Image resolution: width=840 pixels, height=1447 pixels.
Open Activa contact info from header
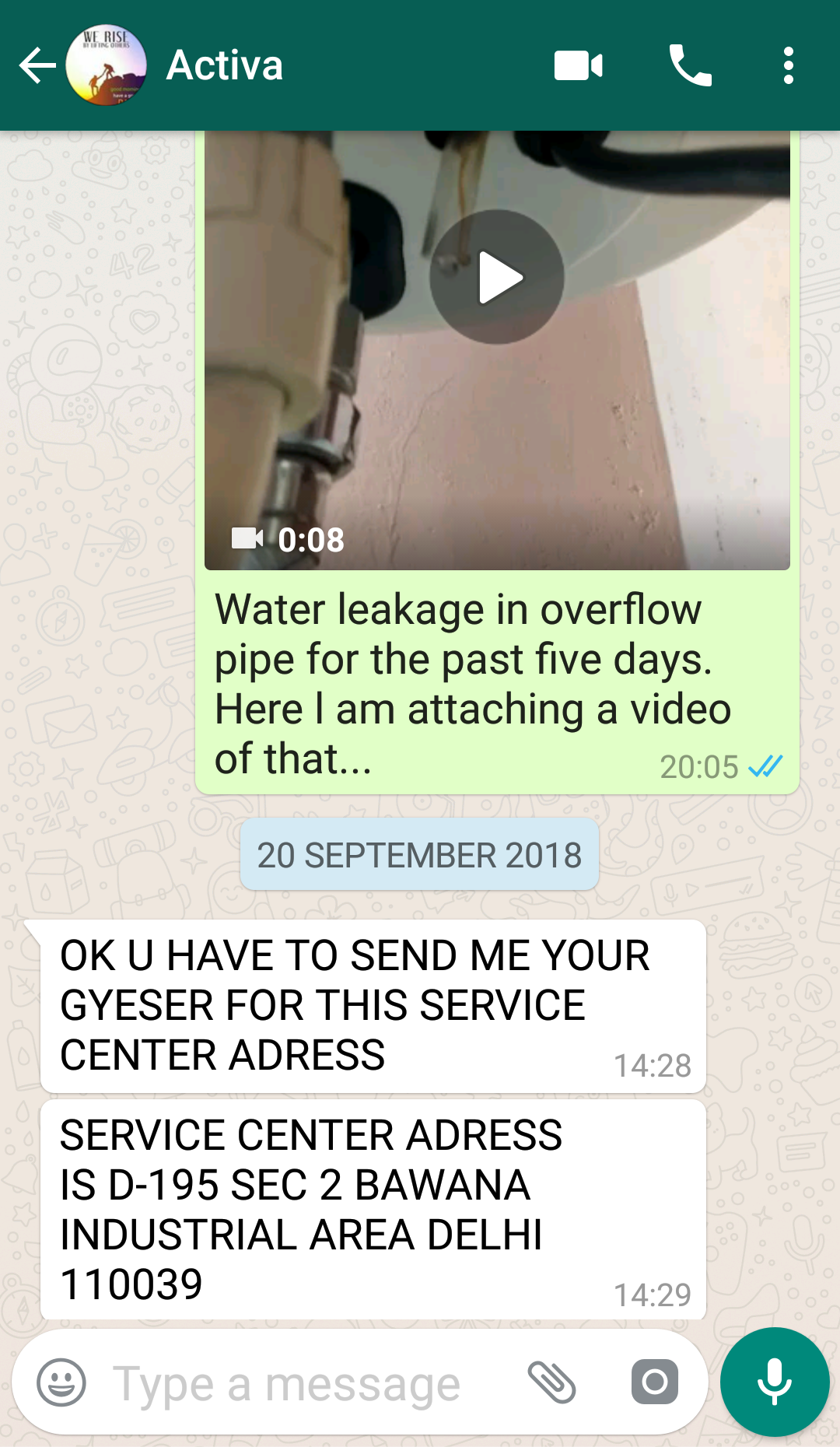(x=226, y=65)
